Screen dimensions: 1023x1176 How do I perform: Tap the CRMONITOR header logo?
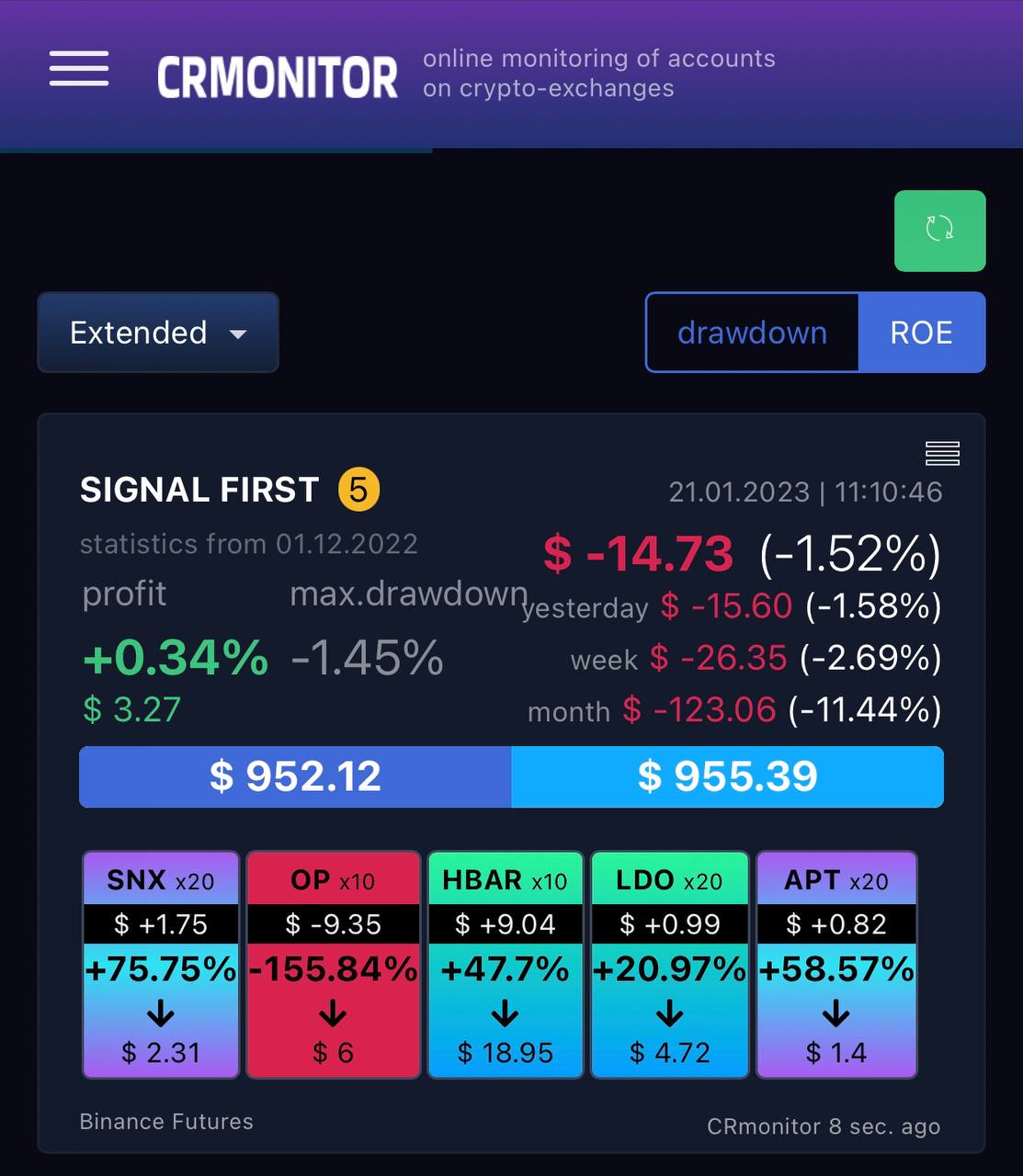tap(278, 77)
